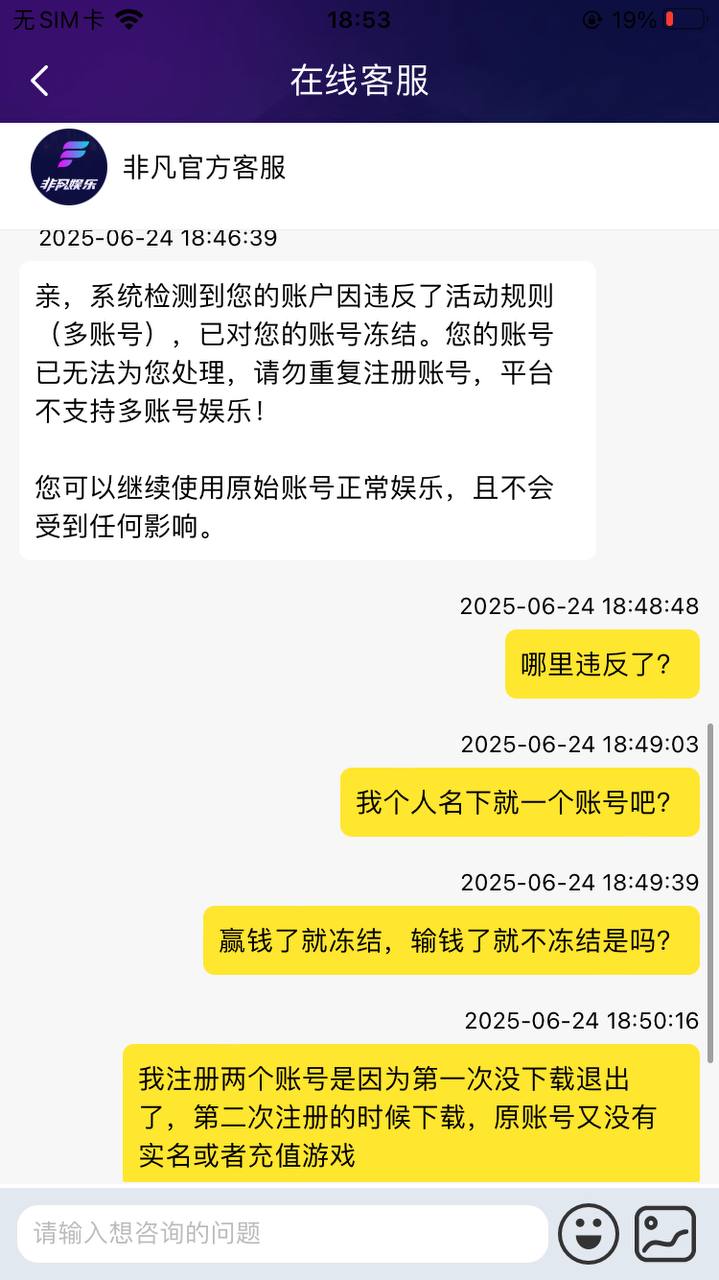Viewport: 719px width, 1280px height.
Task: Focus the 请输入想咨询的问题 message field
Action: coord(282,1233)
